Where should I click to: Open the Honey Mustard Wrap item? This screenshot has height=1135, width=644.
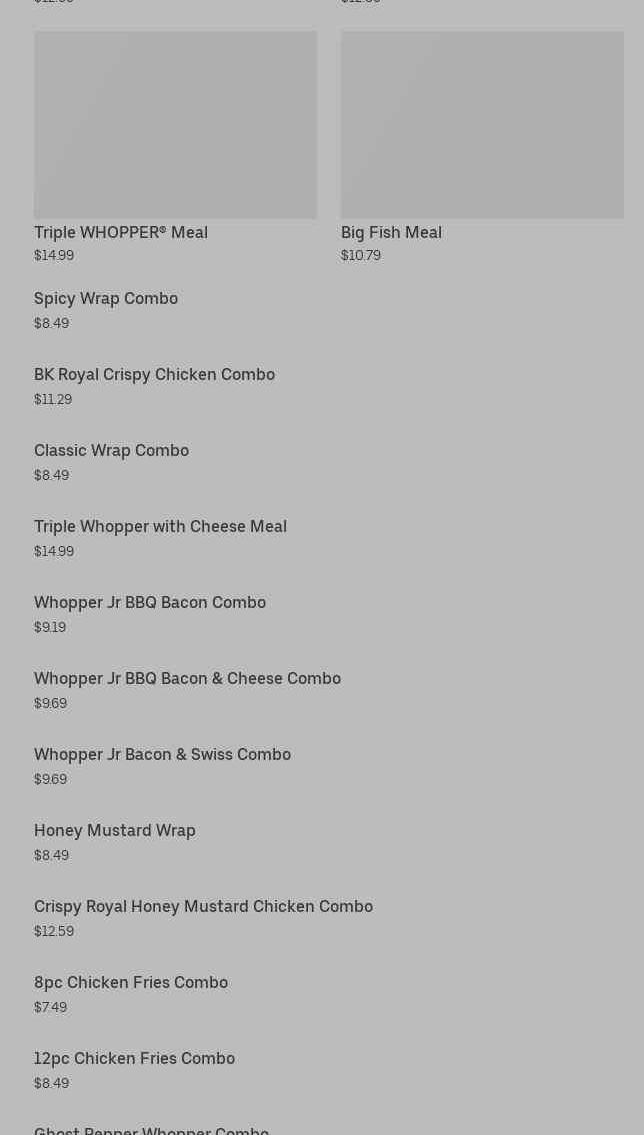pyautogui.click(x=115, y=831)
